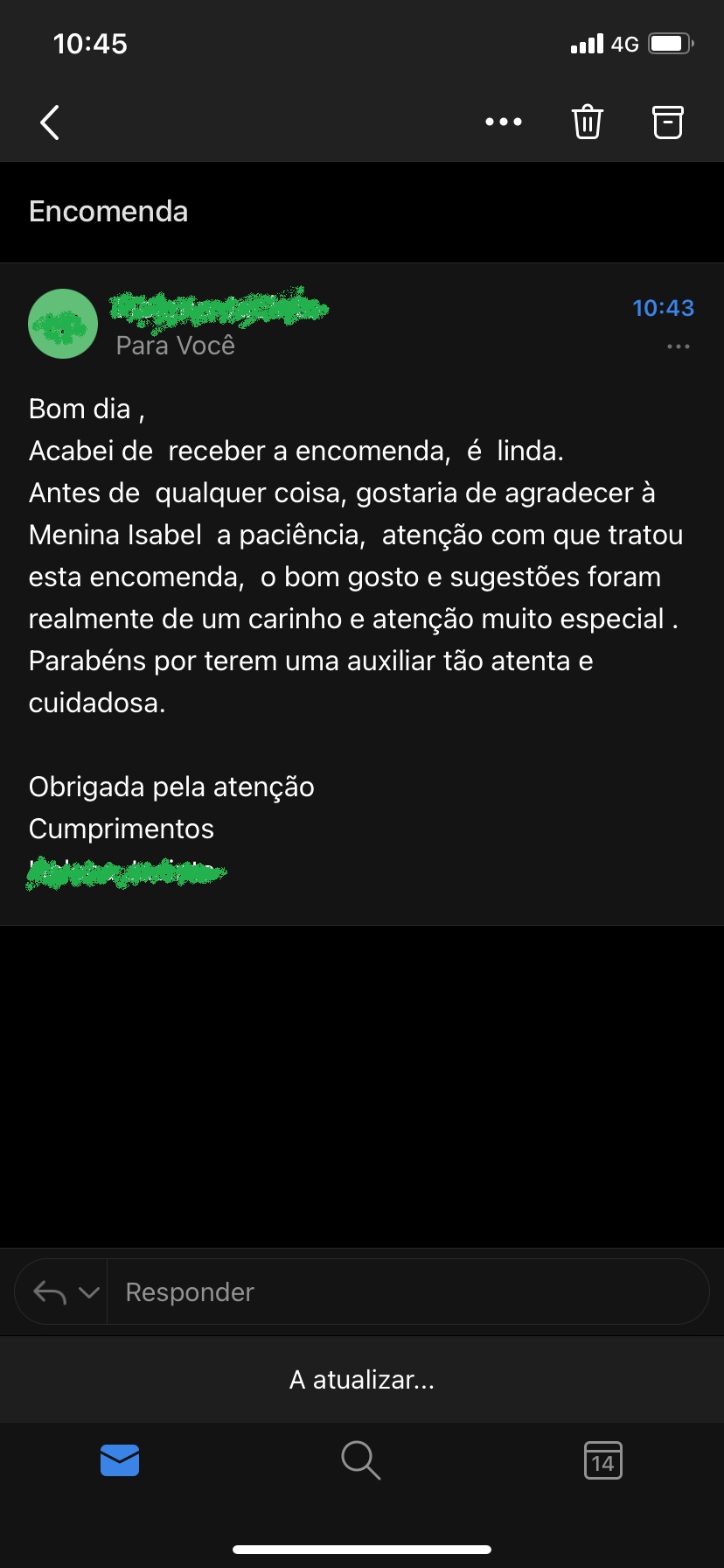The image size is (724, 1568).
Task: Open the Calendar showing day 14
Action: click(603, 1459)
